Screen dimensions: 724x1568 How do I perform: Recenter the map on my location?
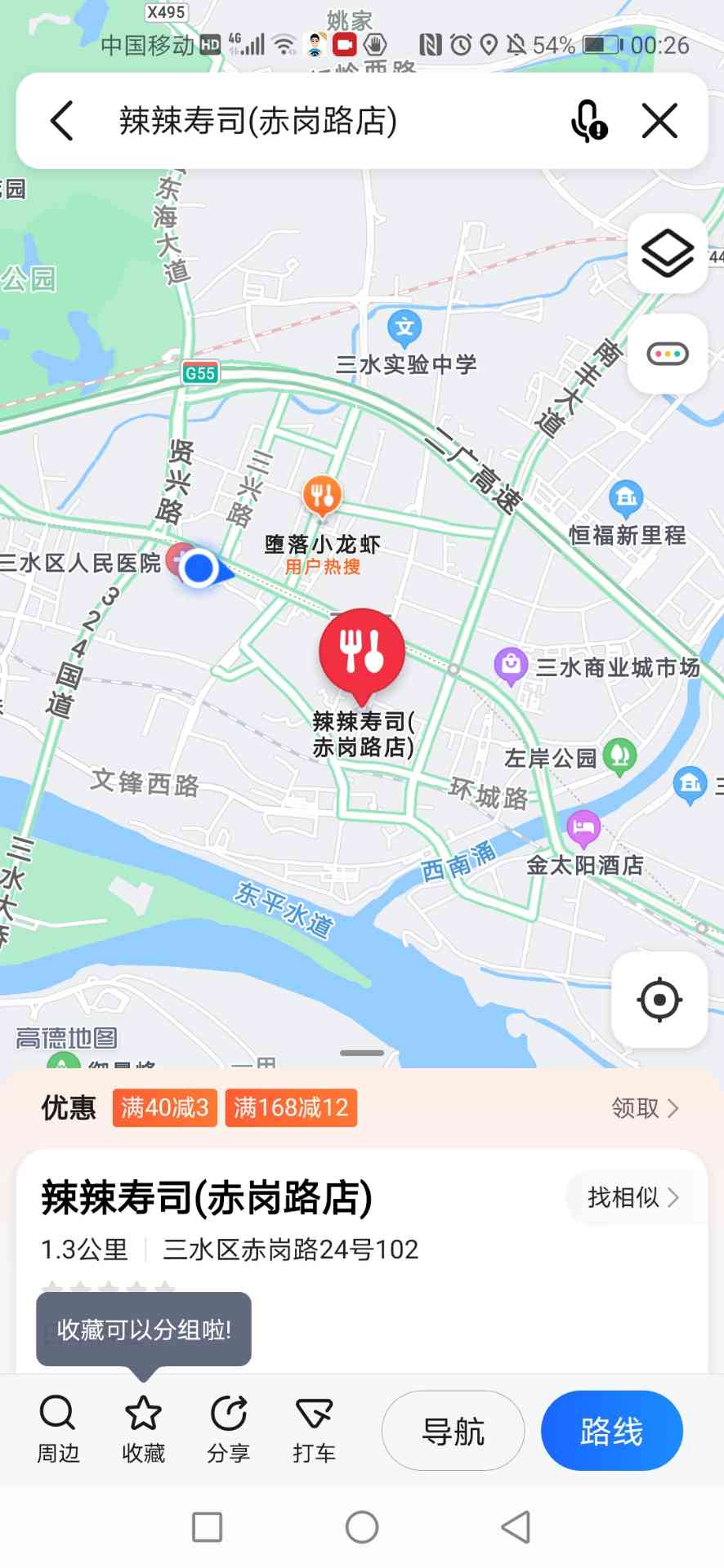[659, 999]
